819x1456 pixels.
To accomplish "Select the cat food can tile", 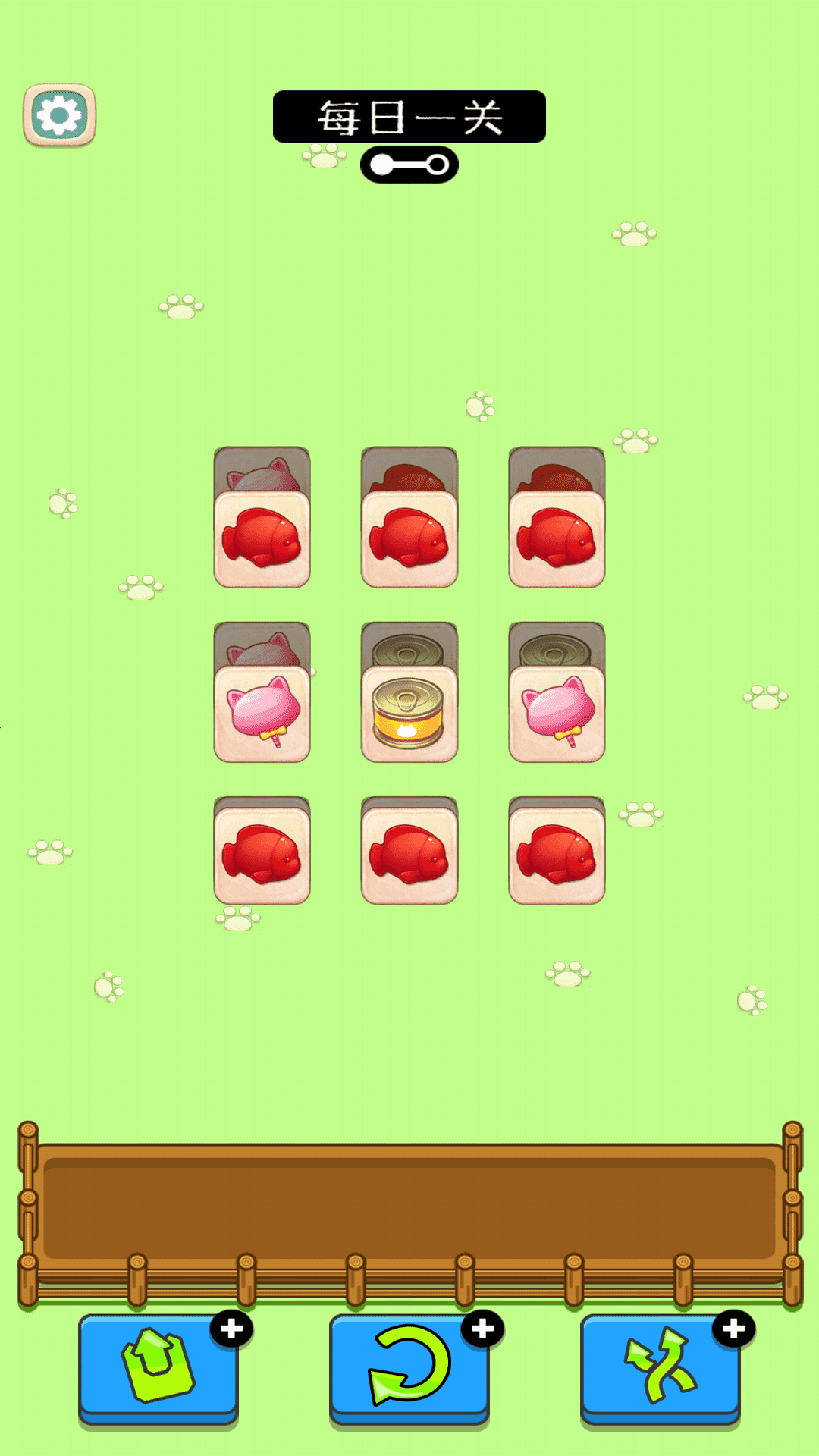I will click(409, 714).
